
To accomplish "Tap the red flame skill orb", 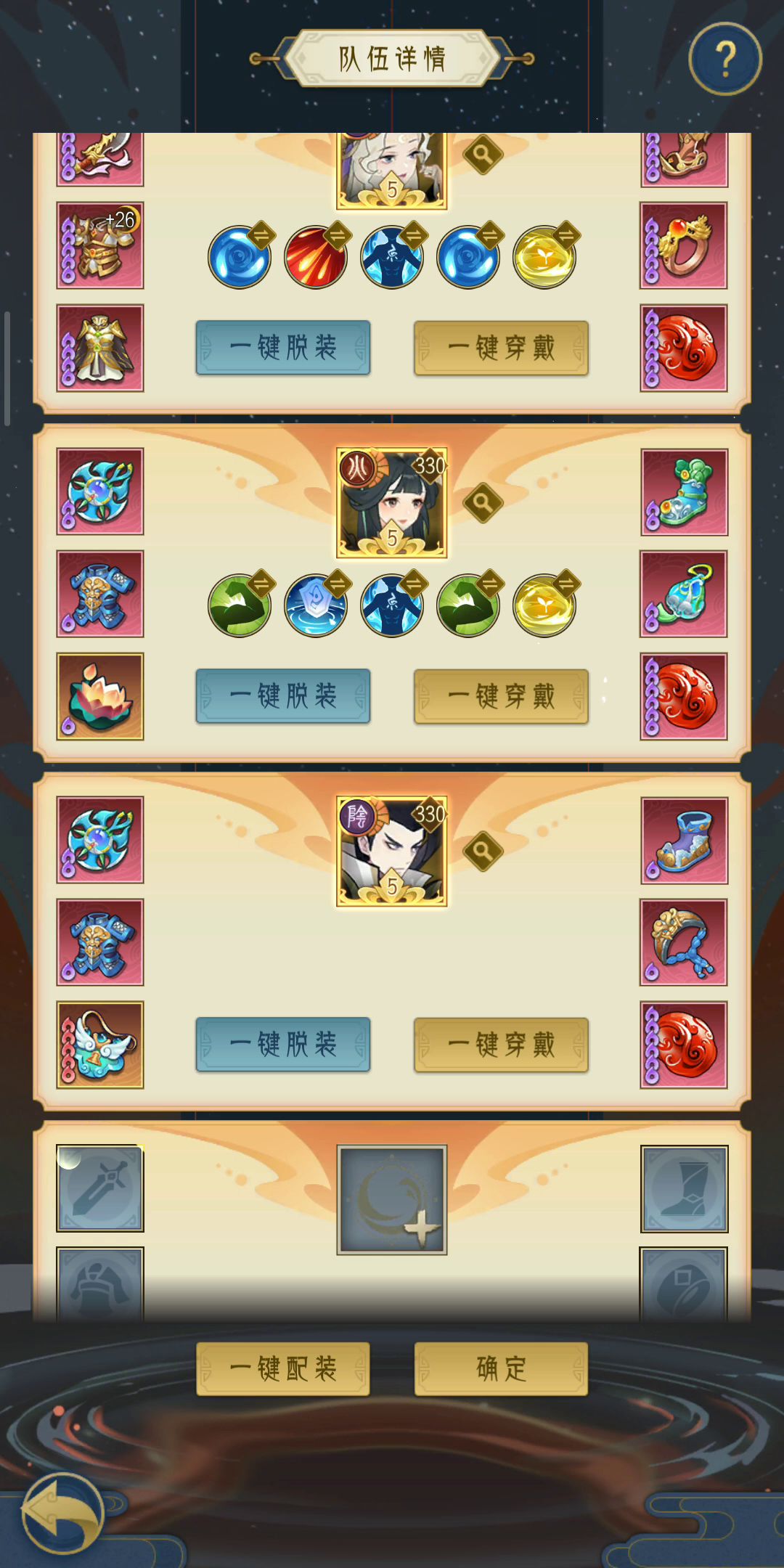I will coord(316,257).
